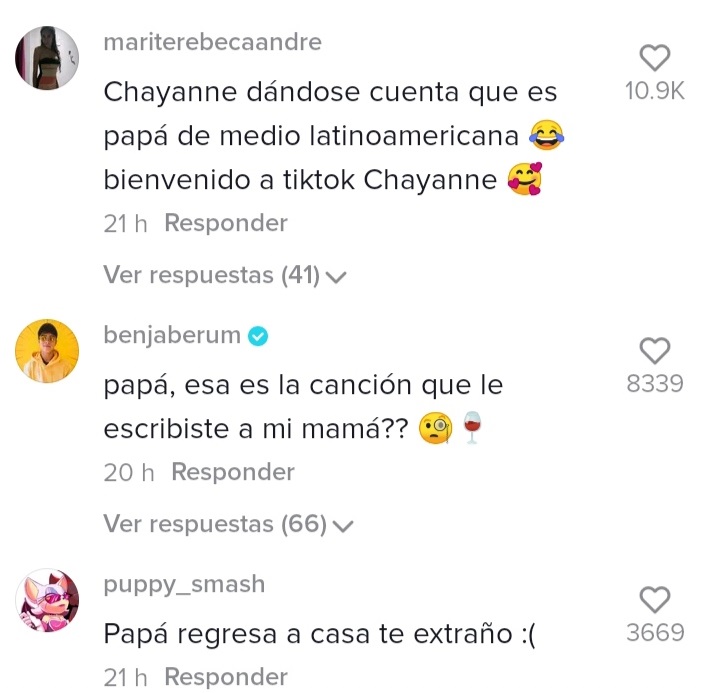Reply to benjaberum's comment
Screen dimensions: 703x693
point(233,472)
